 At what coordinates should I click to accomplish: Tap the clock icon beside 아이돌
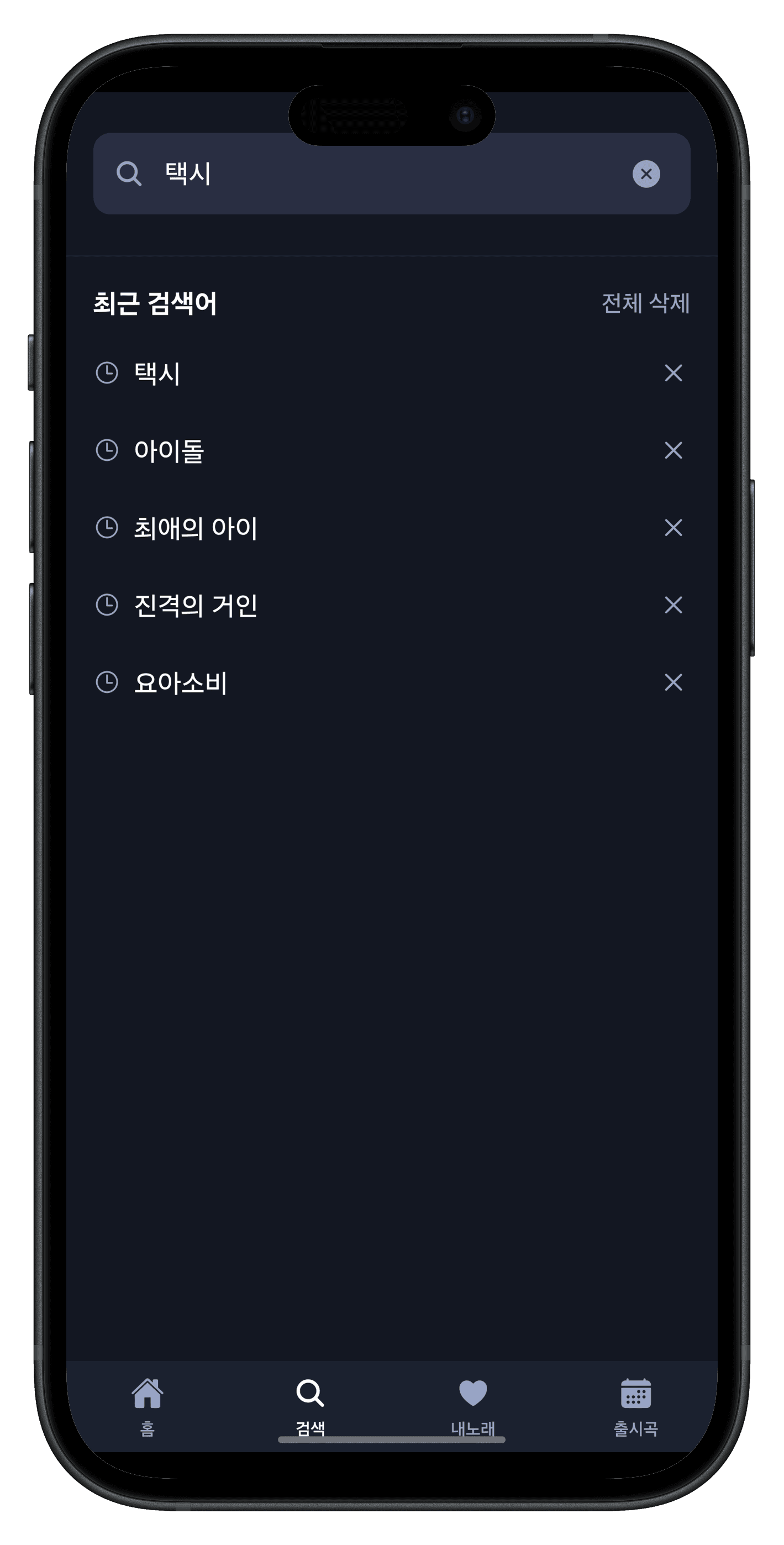click(x=108, y=450)
